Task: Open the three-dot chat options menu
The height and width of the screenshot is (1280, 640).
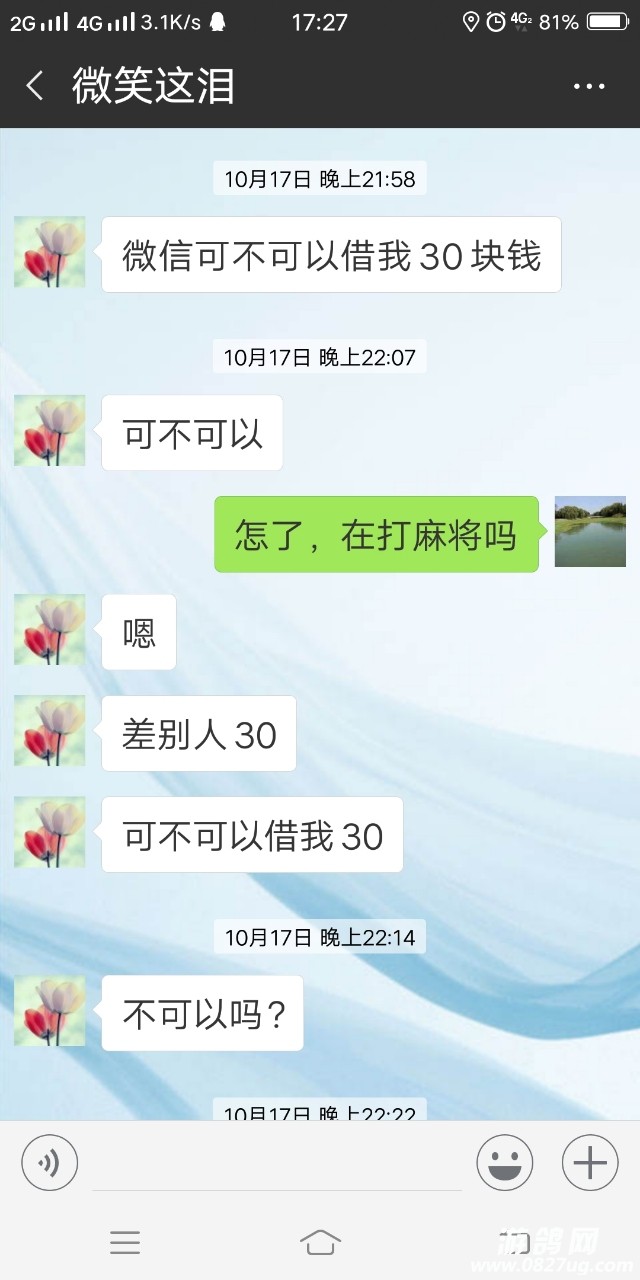Action: click(589, 87)
